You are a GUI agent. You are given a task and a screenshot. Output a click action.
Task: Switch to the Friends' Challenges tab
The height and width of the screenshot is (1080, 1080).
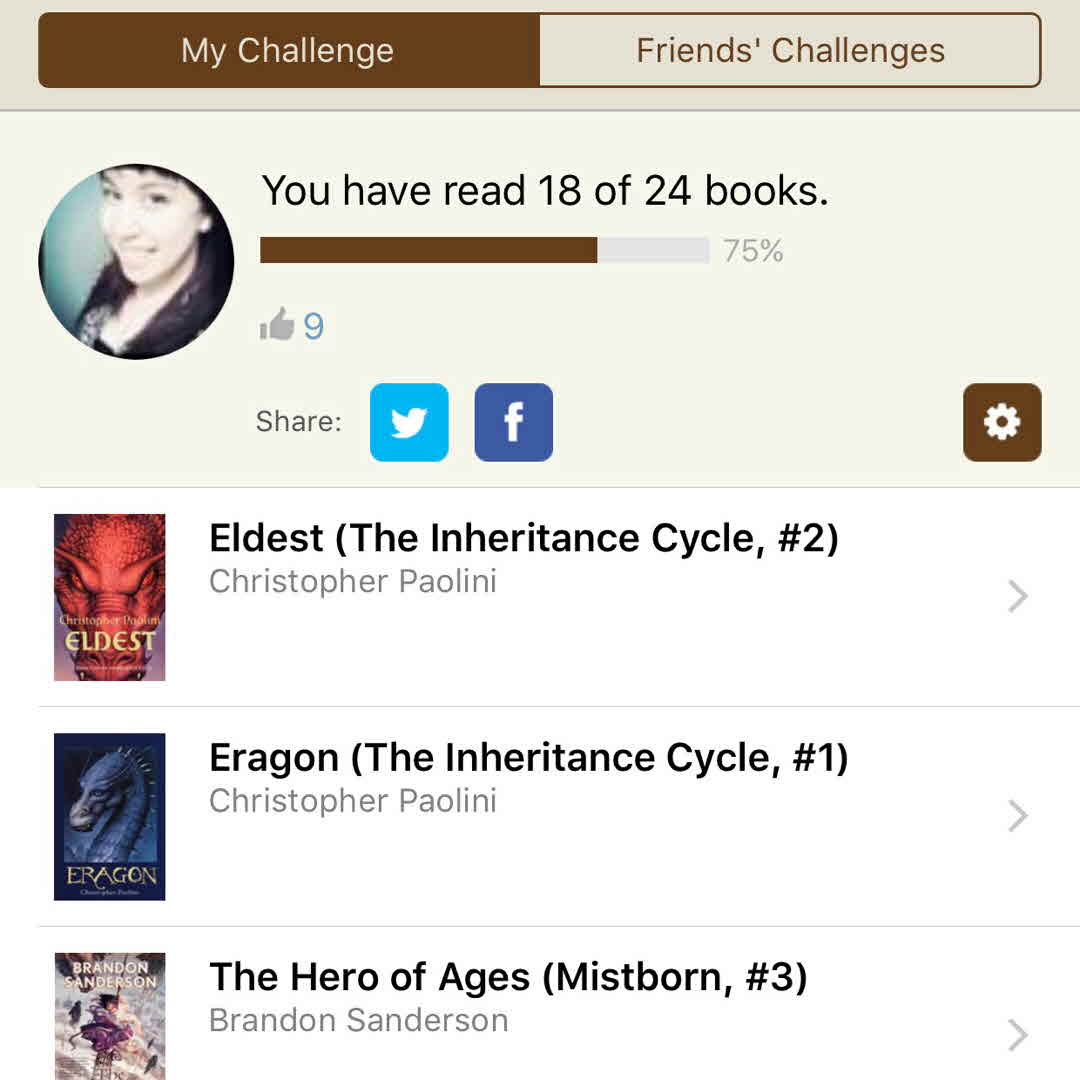point(790,51)
